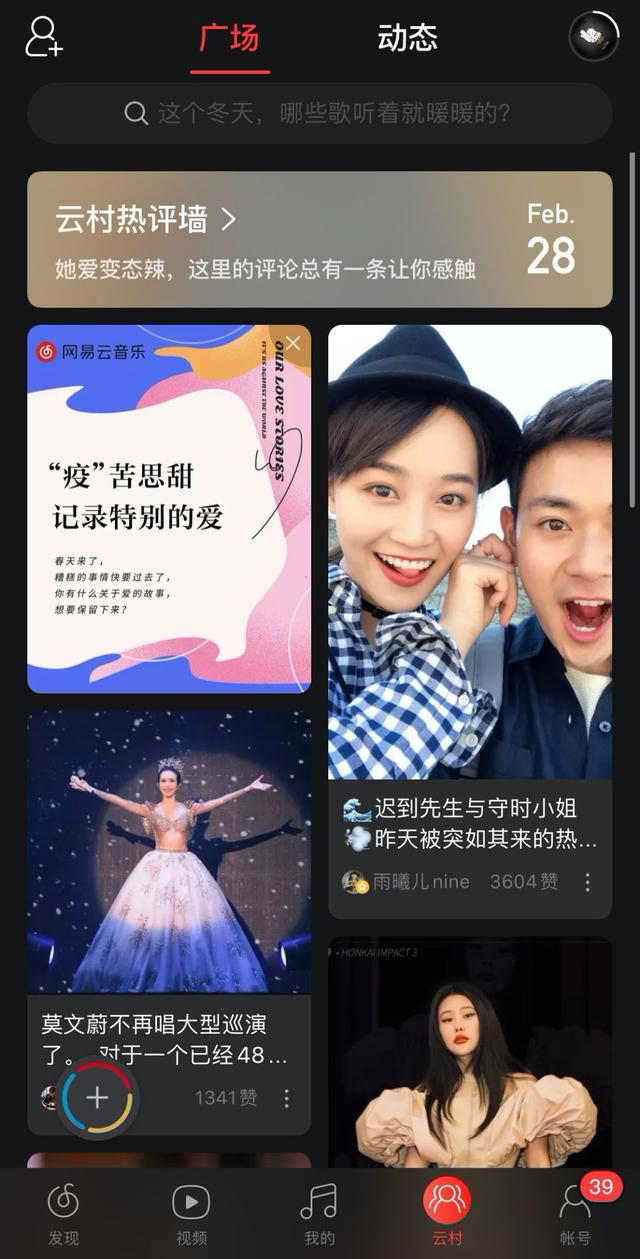Image resolution: width=640 pixels, height=1259 pixels.
Task: View 雨曦儿nine's profile
Action: click(406, 882)
